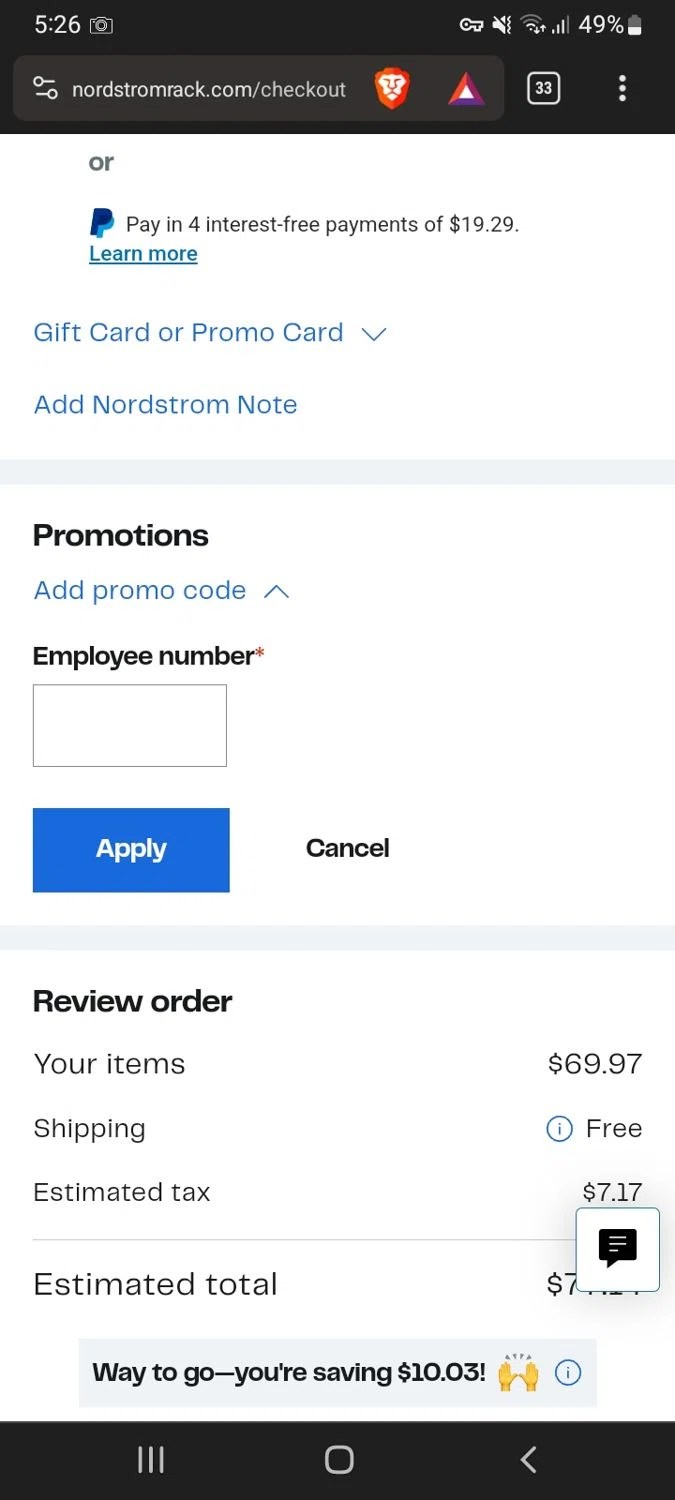Screen dimensions: 675x1500
Task: View savings info icon beside $10.03
Action: [567, 1373]
